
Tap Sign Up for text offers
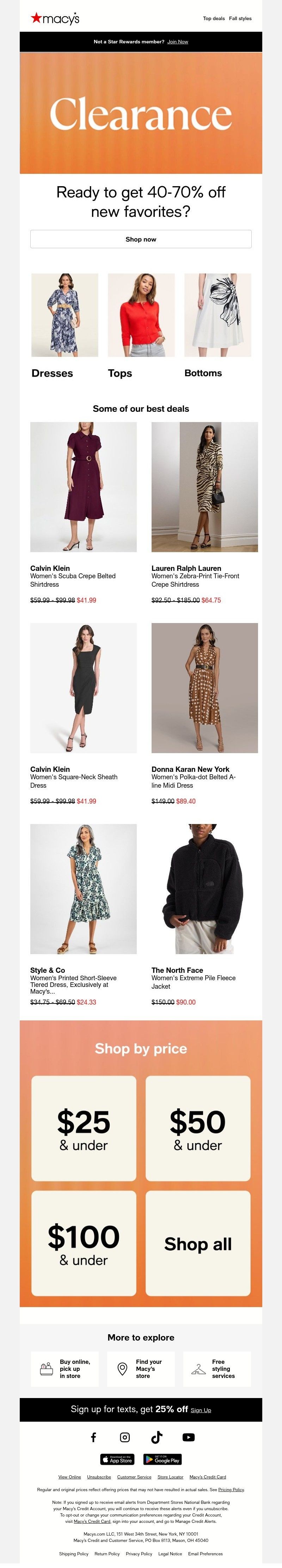(x=200, y=1410)
